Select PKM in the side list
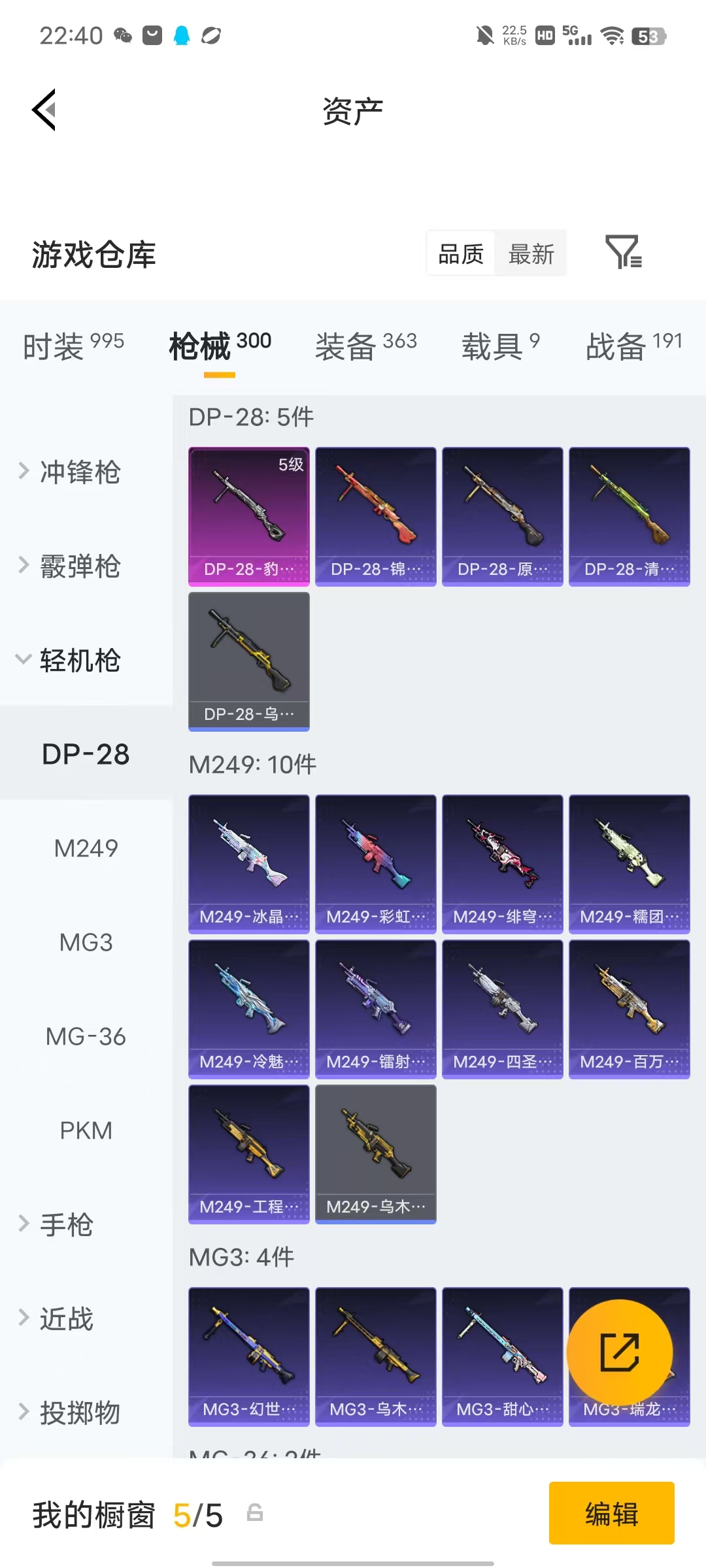Viewport: 706px width, 1568px height. 86,1130
